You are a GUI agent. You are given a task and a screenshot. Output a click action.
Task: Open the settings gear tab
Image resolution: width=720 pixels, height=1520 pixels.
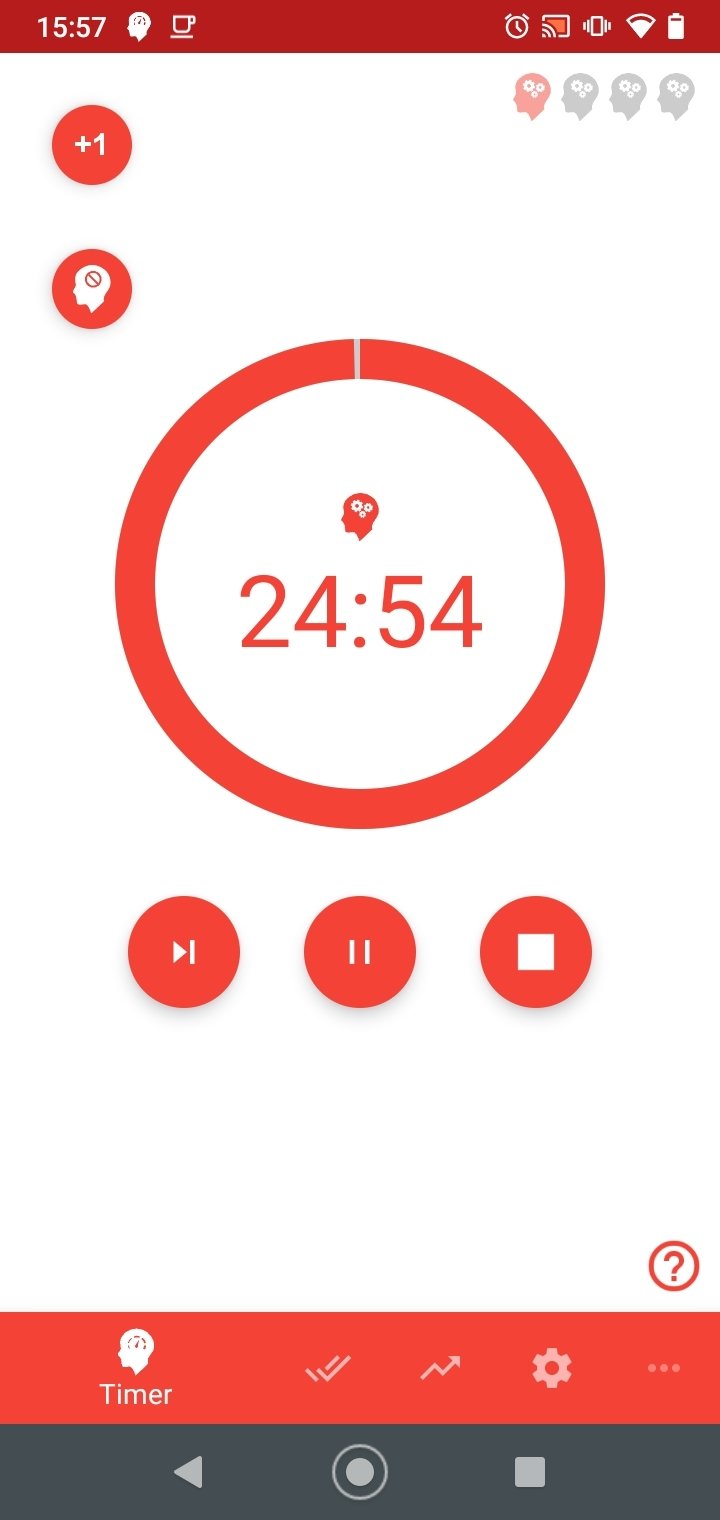tap(552, 1368)
